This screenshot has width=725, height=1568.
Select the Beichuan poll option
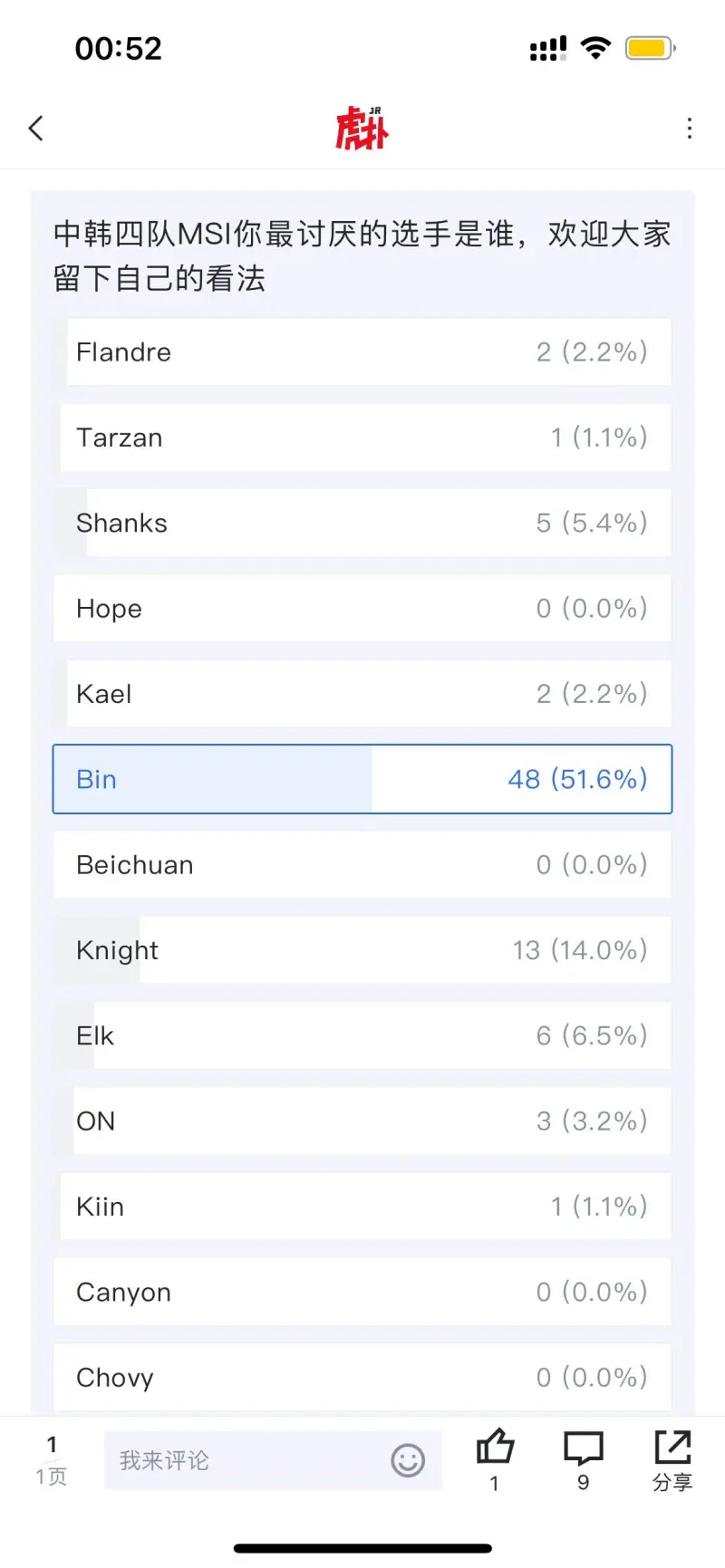(362, 865)
